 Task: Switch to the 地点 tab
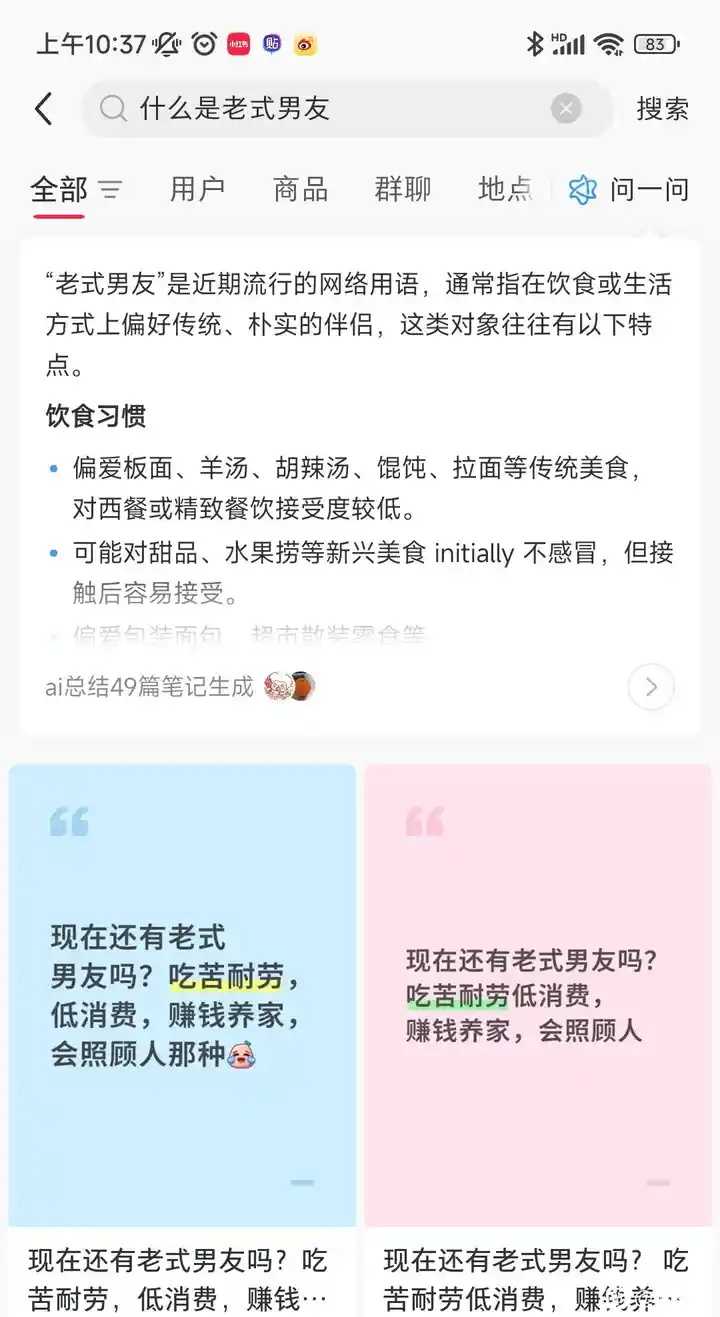[x=505, y=189]
